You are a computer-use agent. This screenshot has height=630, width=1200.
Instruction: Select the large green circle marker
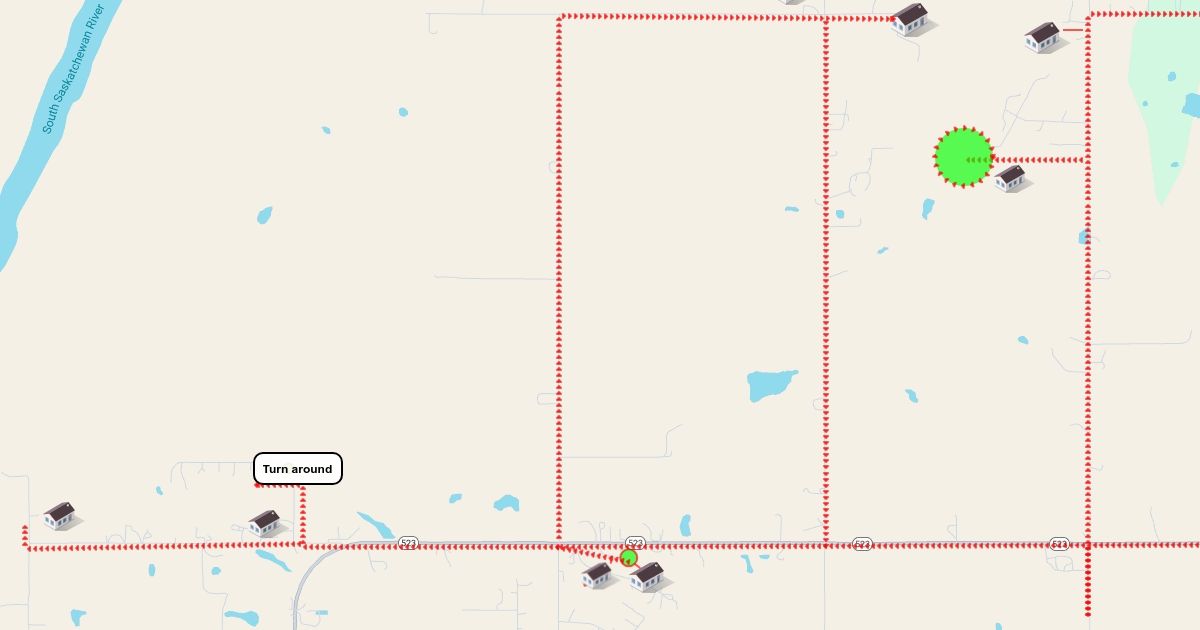click(x=963, y=157)
